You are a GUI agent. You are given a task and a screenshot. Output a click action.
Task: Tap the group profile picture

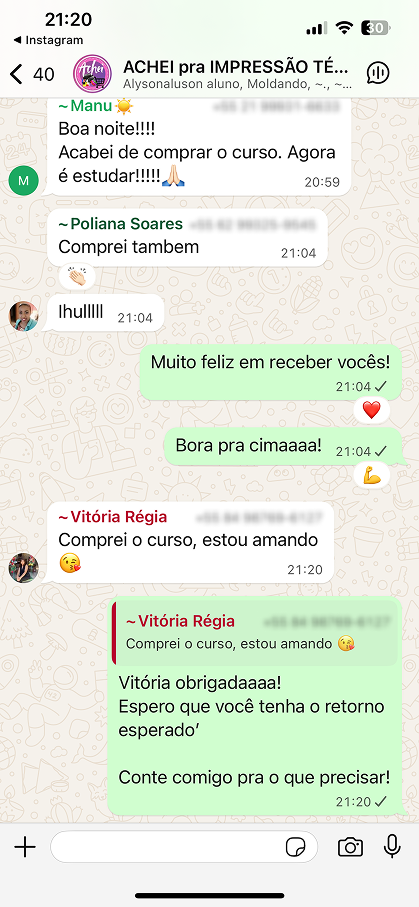coord(92,73)
